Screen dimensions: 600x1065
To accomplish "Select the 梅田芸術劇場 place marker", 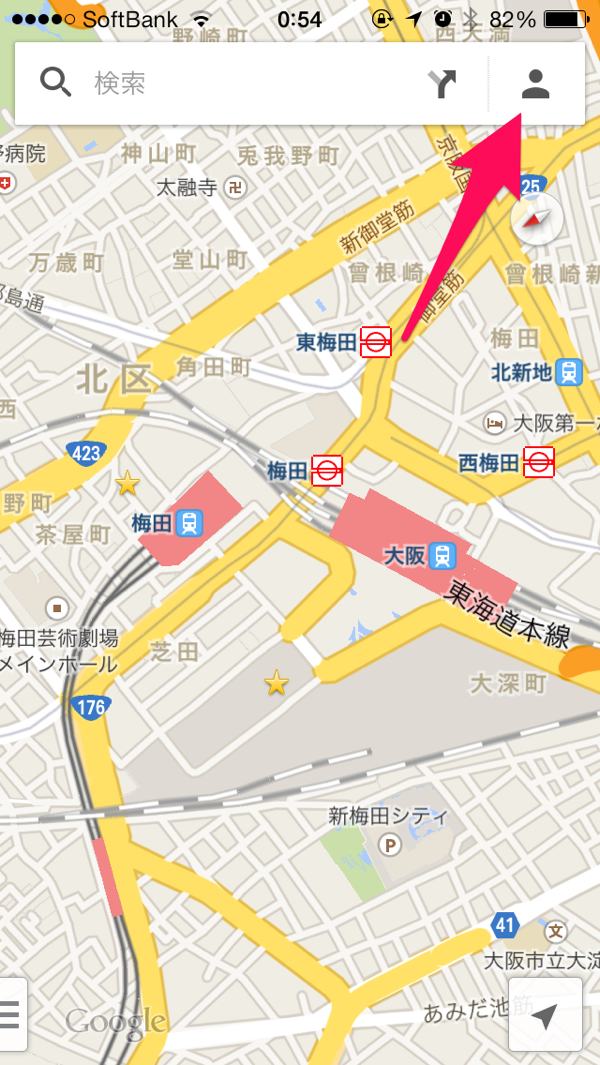I will tap(56, 608).
